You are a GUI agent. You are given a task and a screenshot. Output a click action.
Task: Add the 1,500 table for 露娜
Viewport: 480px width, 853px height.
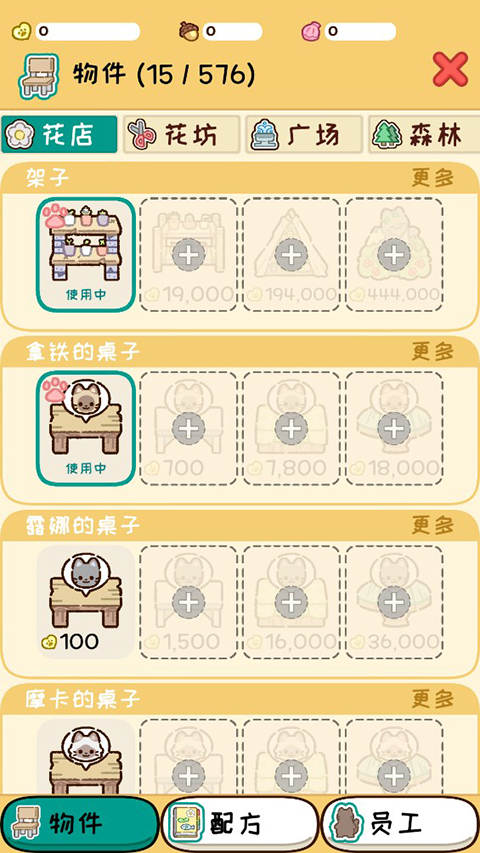[188, 602]
